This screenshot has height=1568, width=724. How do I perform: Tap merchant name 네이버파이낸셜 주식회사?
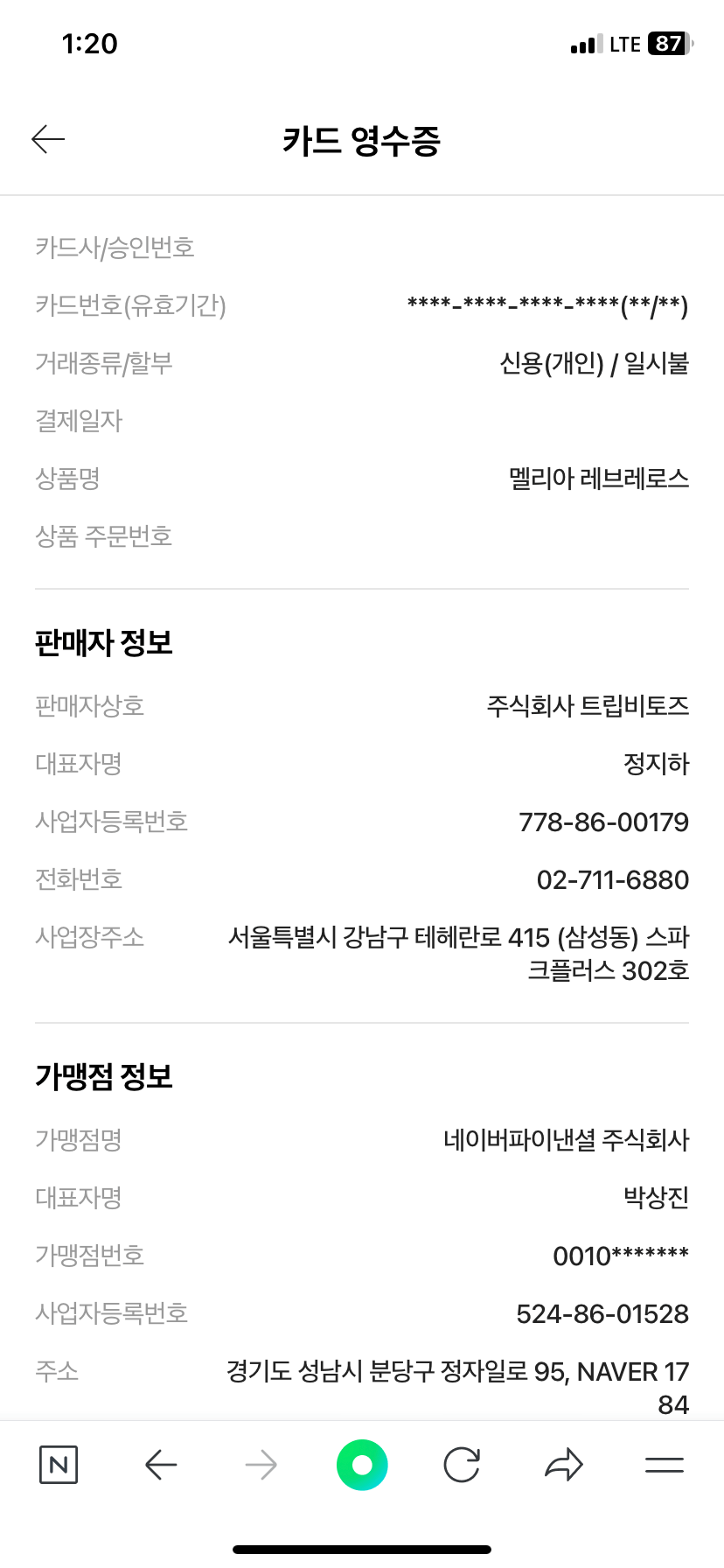click(566, 1139)
